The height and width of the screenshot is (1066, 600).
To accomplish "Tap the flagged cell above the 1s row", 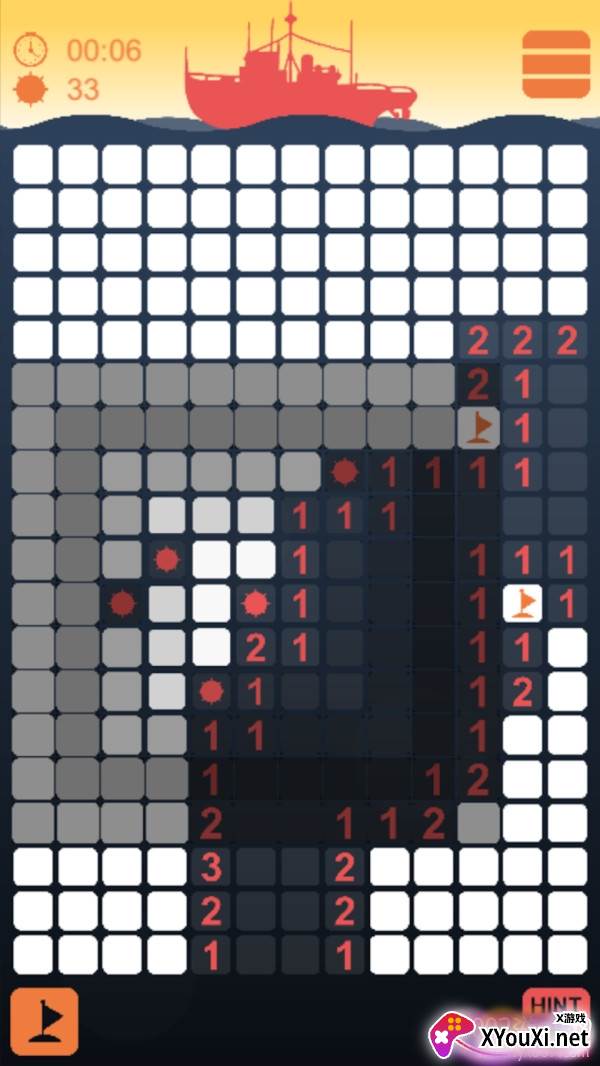I will [x=478, y=428].
